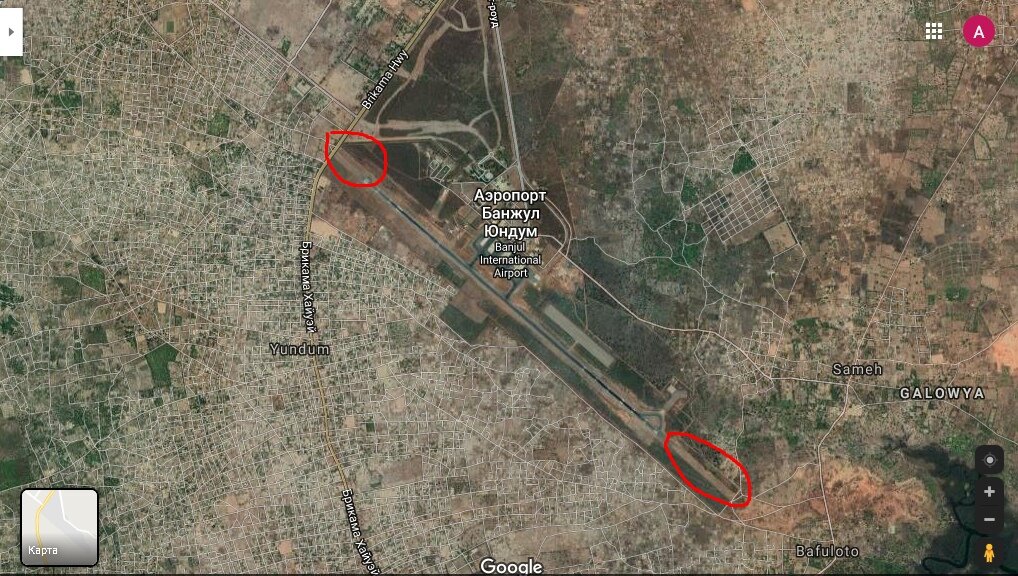1018x576 pixels.
Task: Open the account avatar menu
Action: (978, 31)
